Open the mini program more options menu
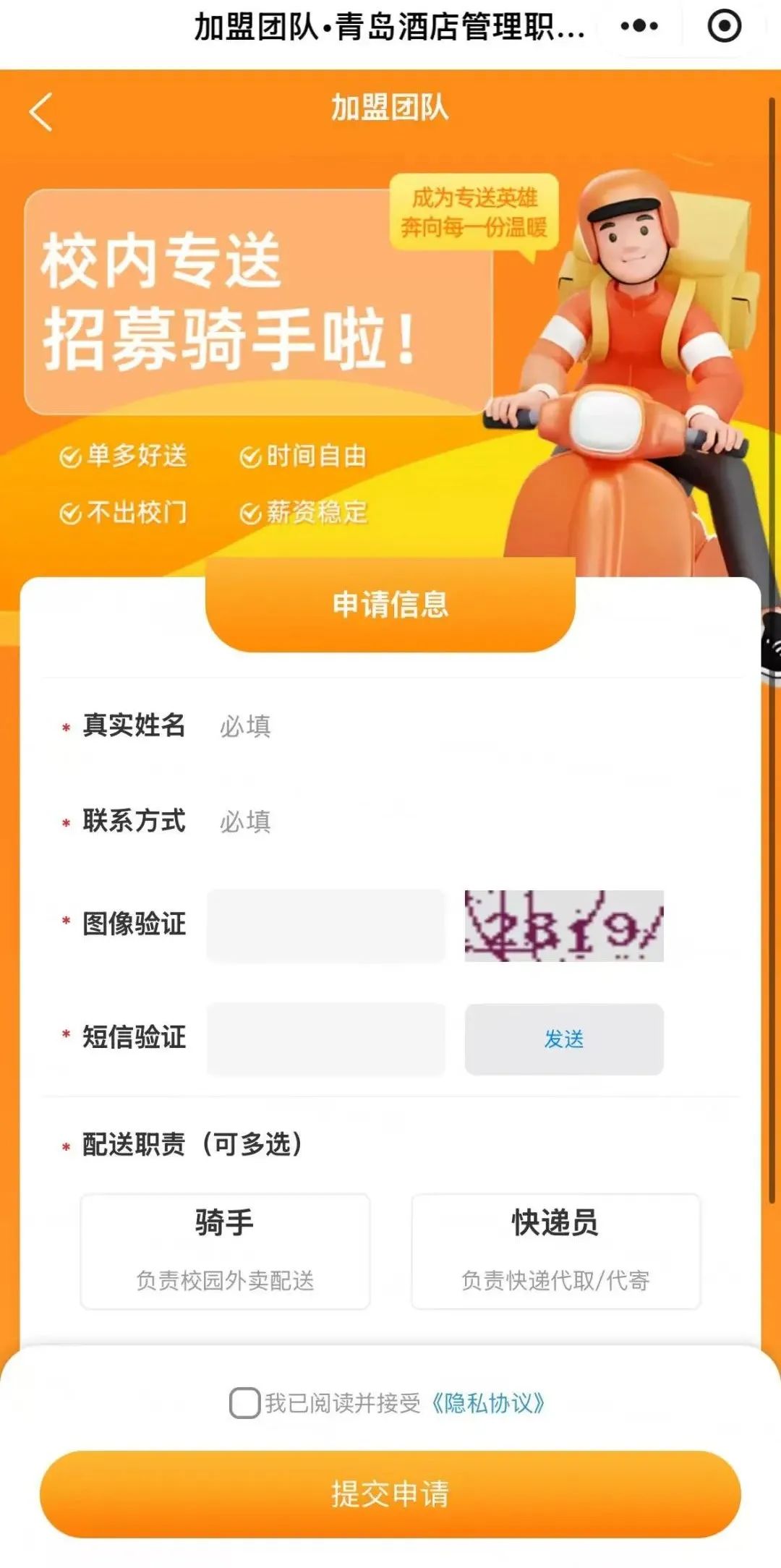 pos(639,27)
